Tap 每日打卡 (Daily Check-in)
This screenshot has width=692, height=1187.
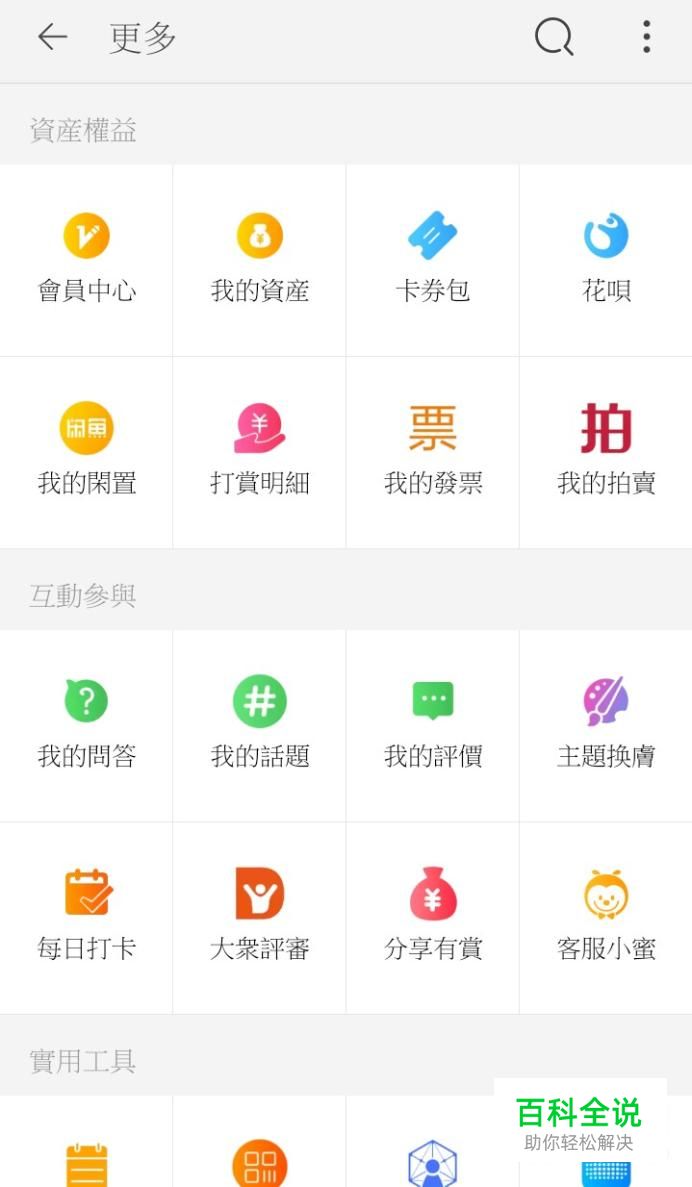(86, 917)
